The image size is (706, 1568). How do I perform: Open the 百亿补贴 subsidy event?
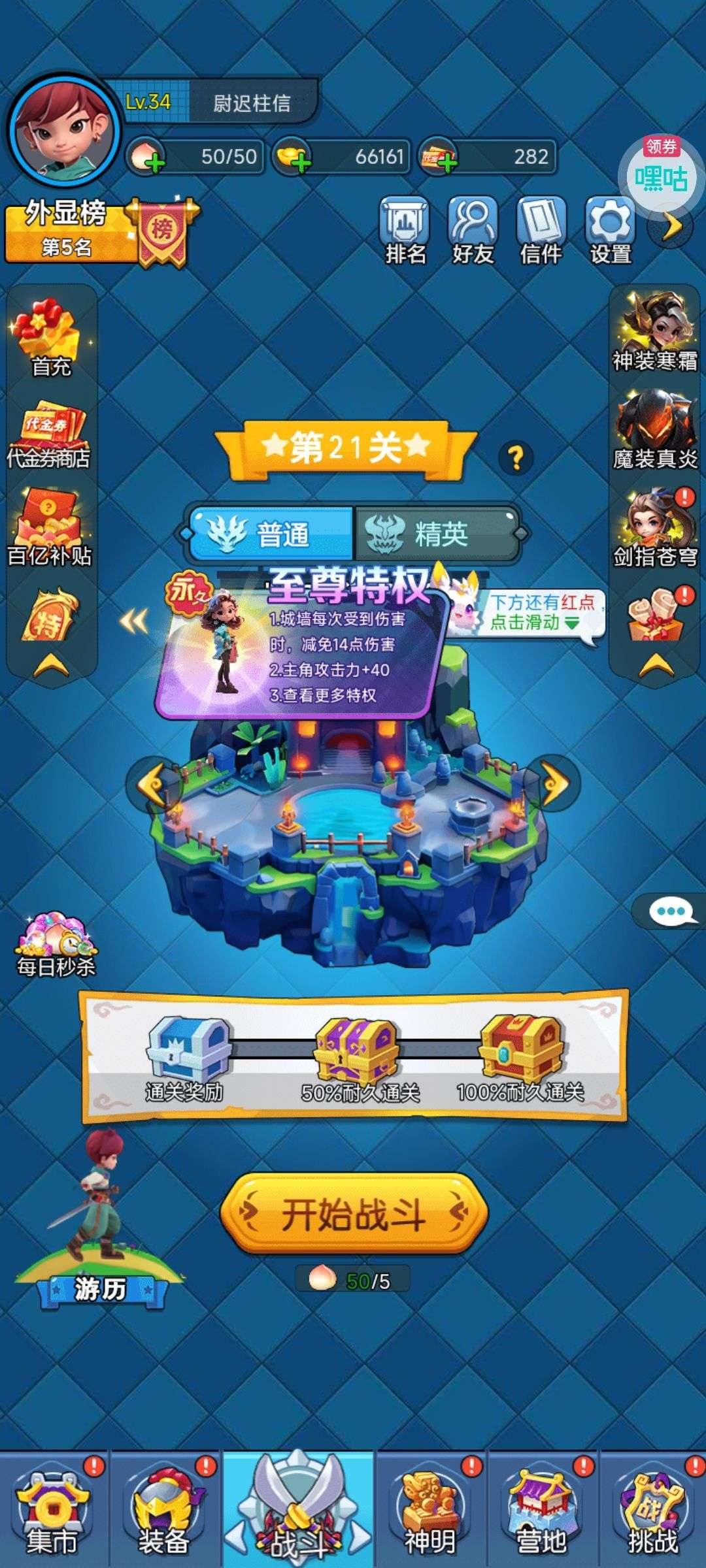[50, 528]
